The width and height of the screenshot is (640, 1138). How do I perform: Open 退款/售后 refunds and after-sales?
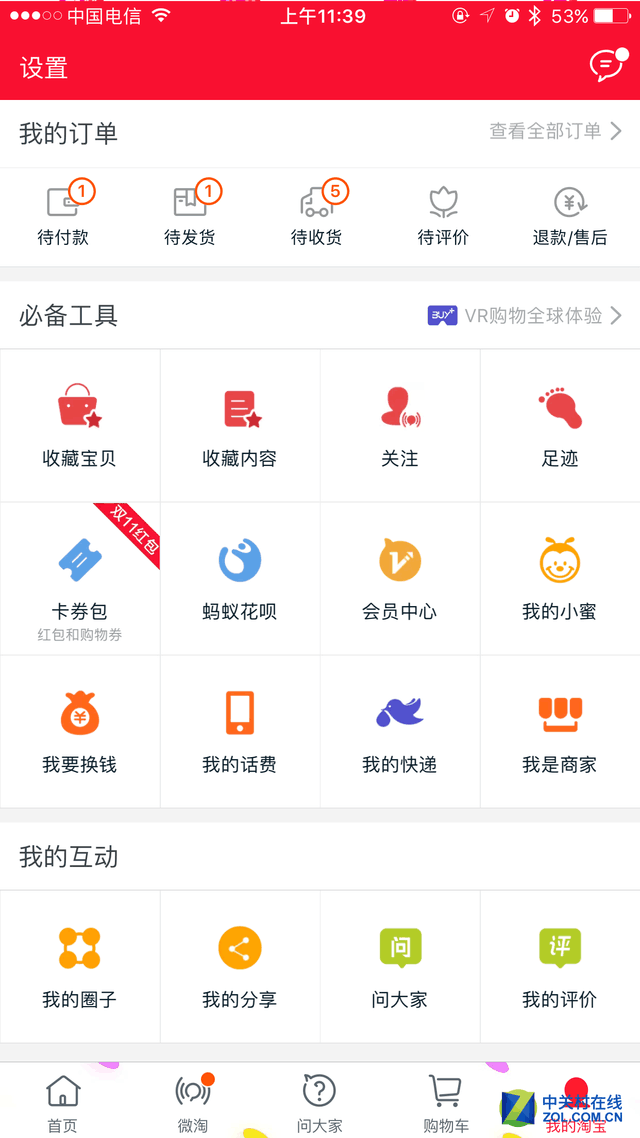(x=570, y=214)
